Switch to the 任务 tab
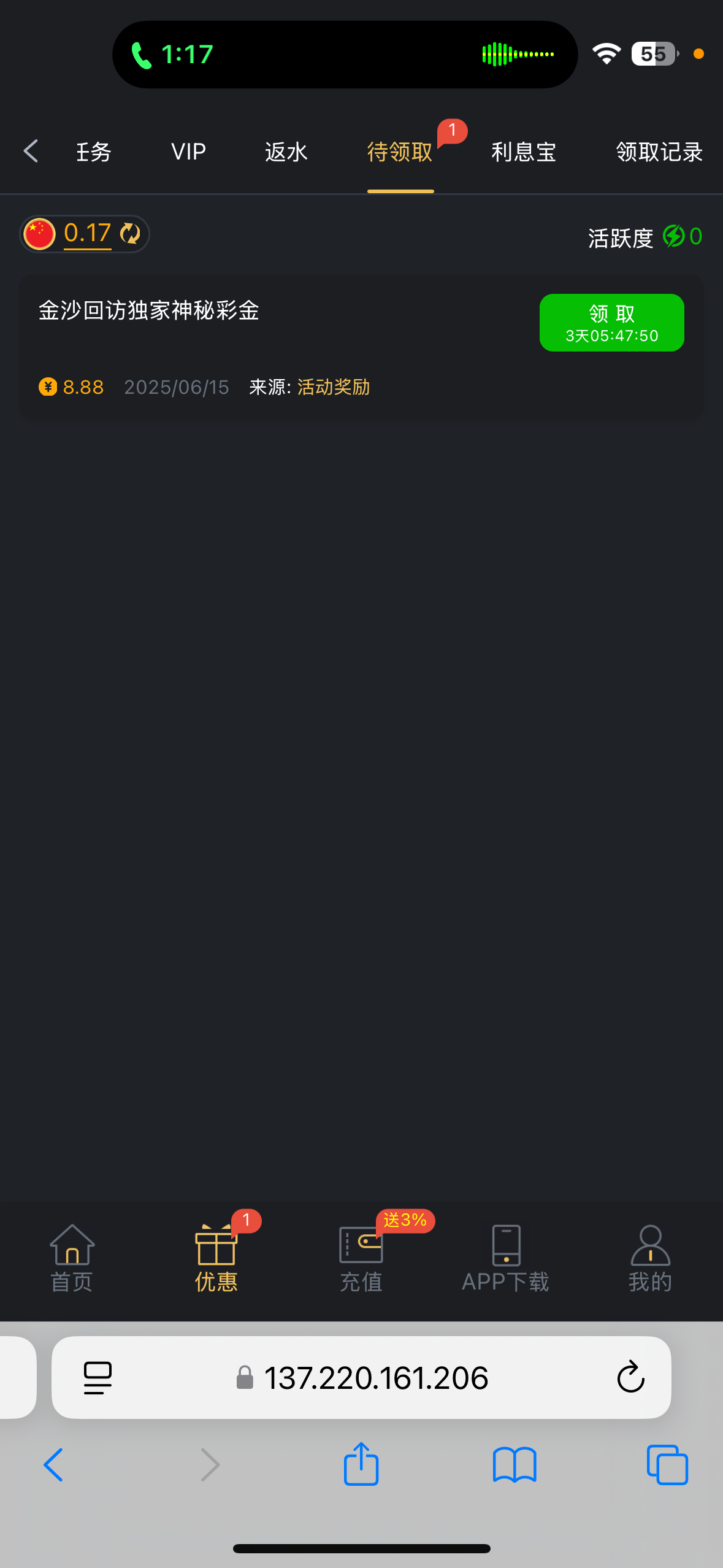The height and width of the screenshot is (1568, 723). click(94, 152)
